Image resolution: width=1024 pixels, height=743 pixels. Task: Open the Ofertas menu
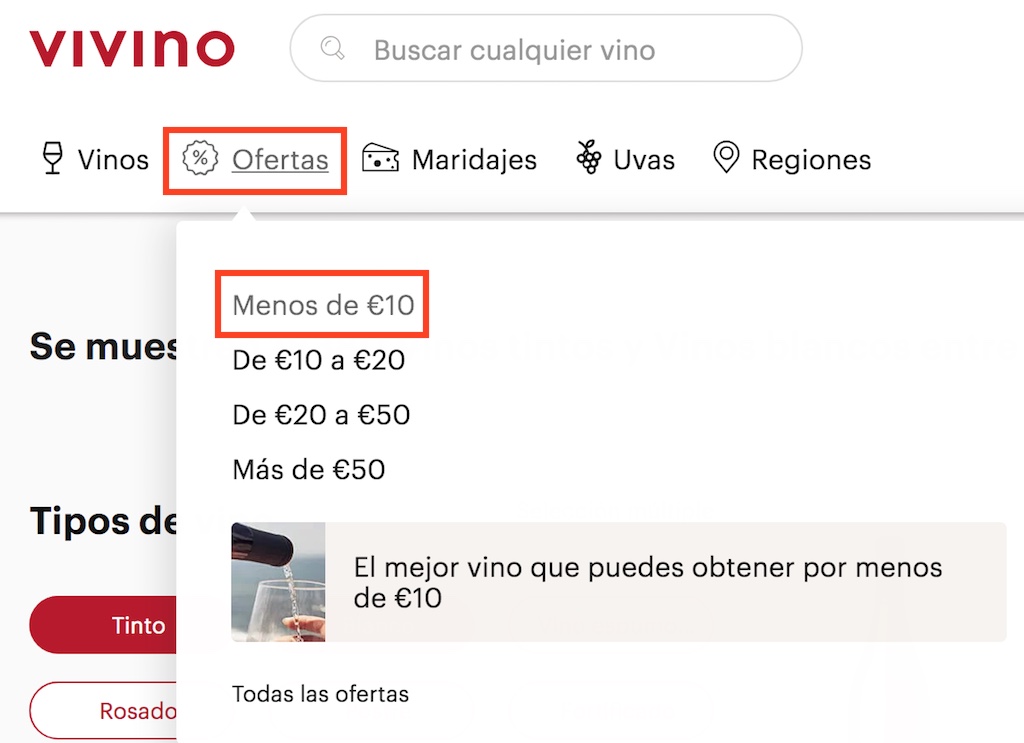point(256,159)
